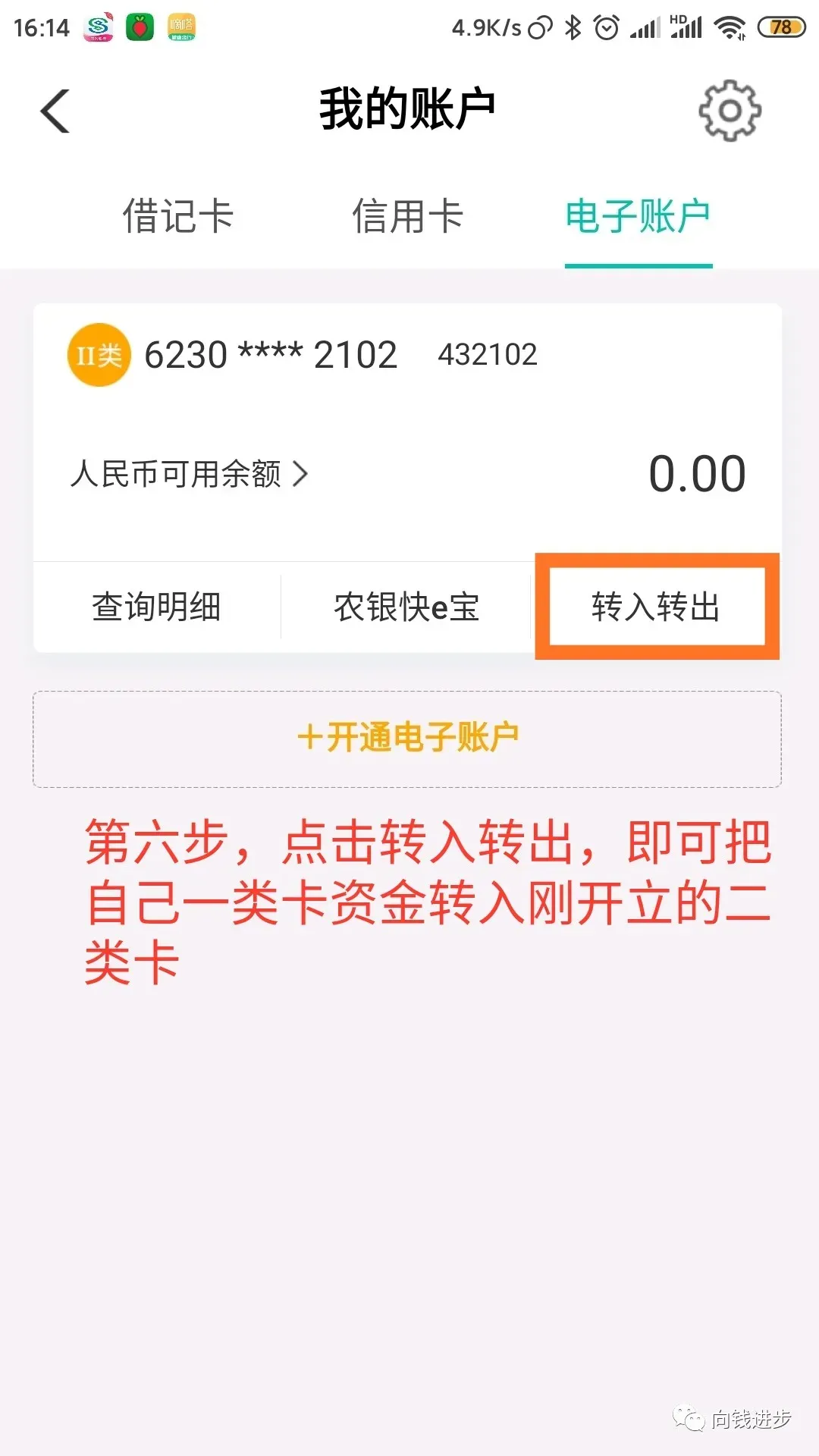Tap 转入转出 to transfer funds

[657, 607]
